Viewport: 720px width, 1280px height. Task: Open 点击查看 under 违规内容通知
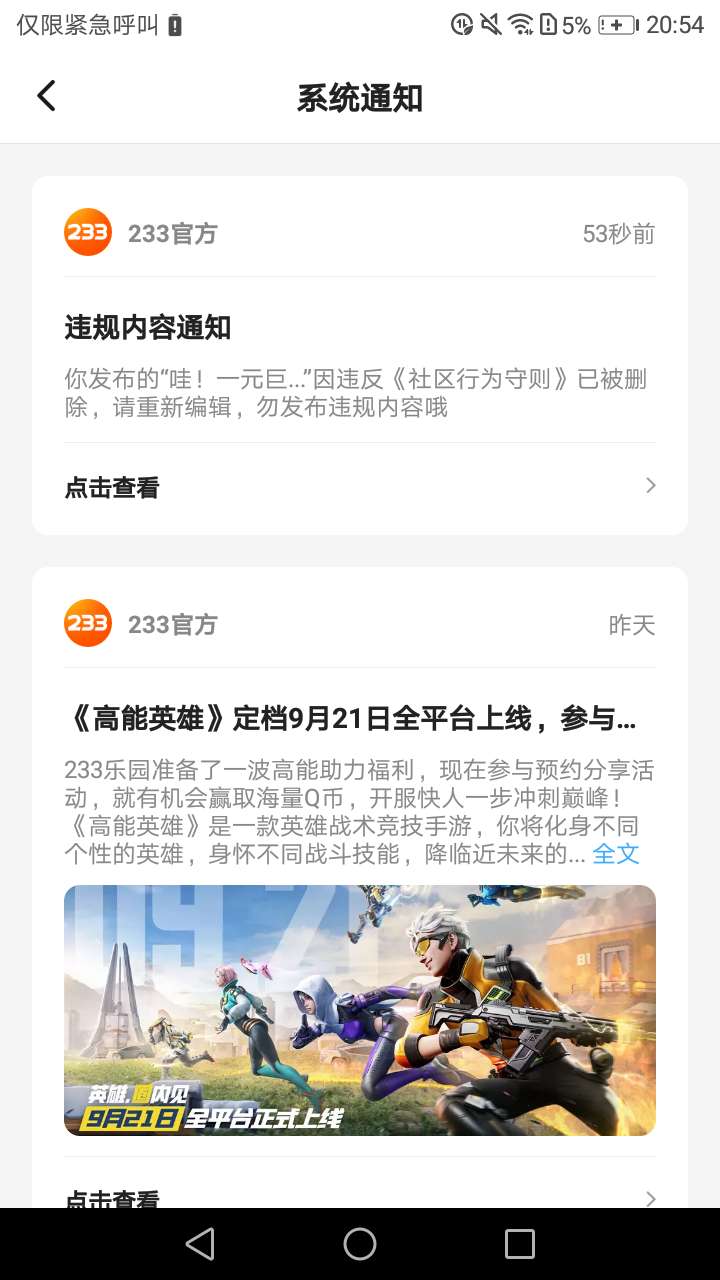pyautogui.click(x=360, y=487)
